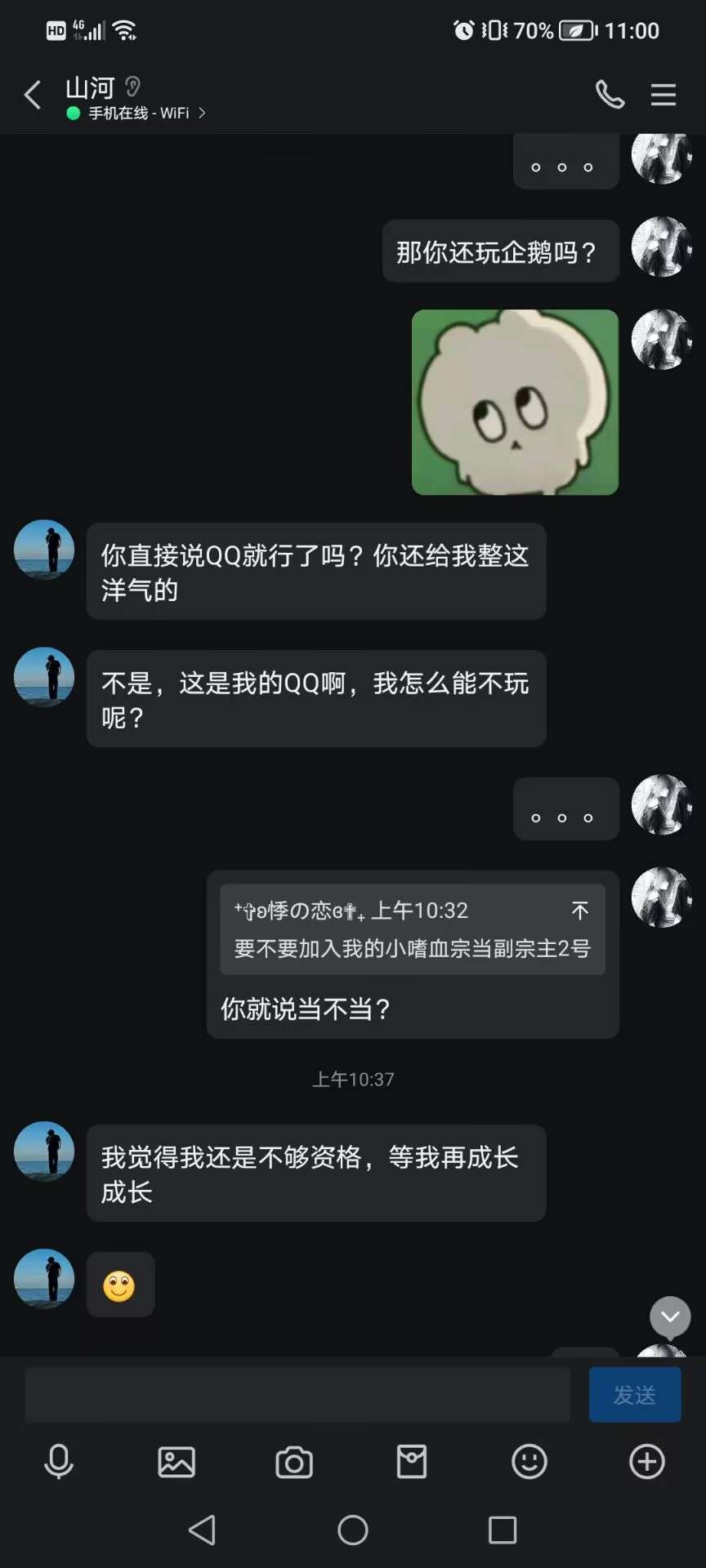
Task: Expand more options with the plus icon
Action: click(647, 1462)
